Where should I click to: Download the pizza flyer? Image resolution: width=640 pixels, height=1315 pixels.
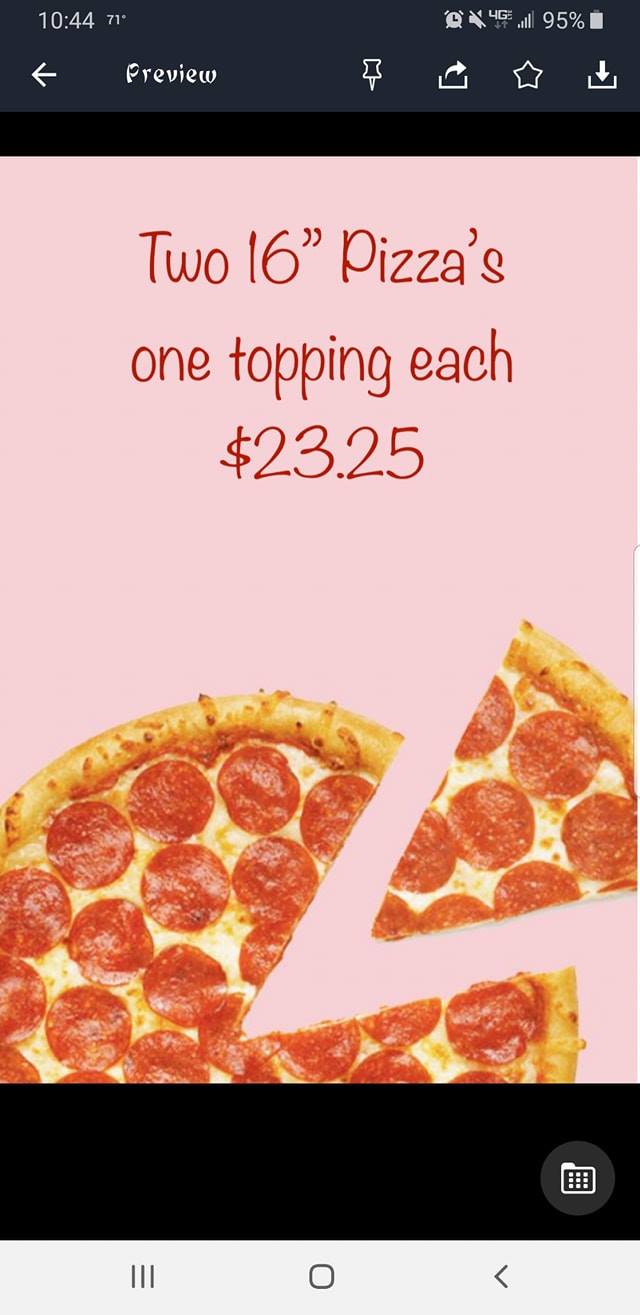coord(601,75)
